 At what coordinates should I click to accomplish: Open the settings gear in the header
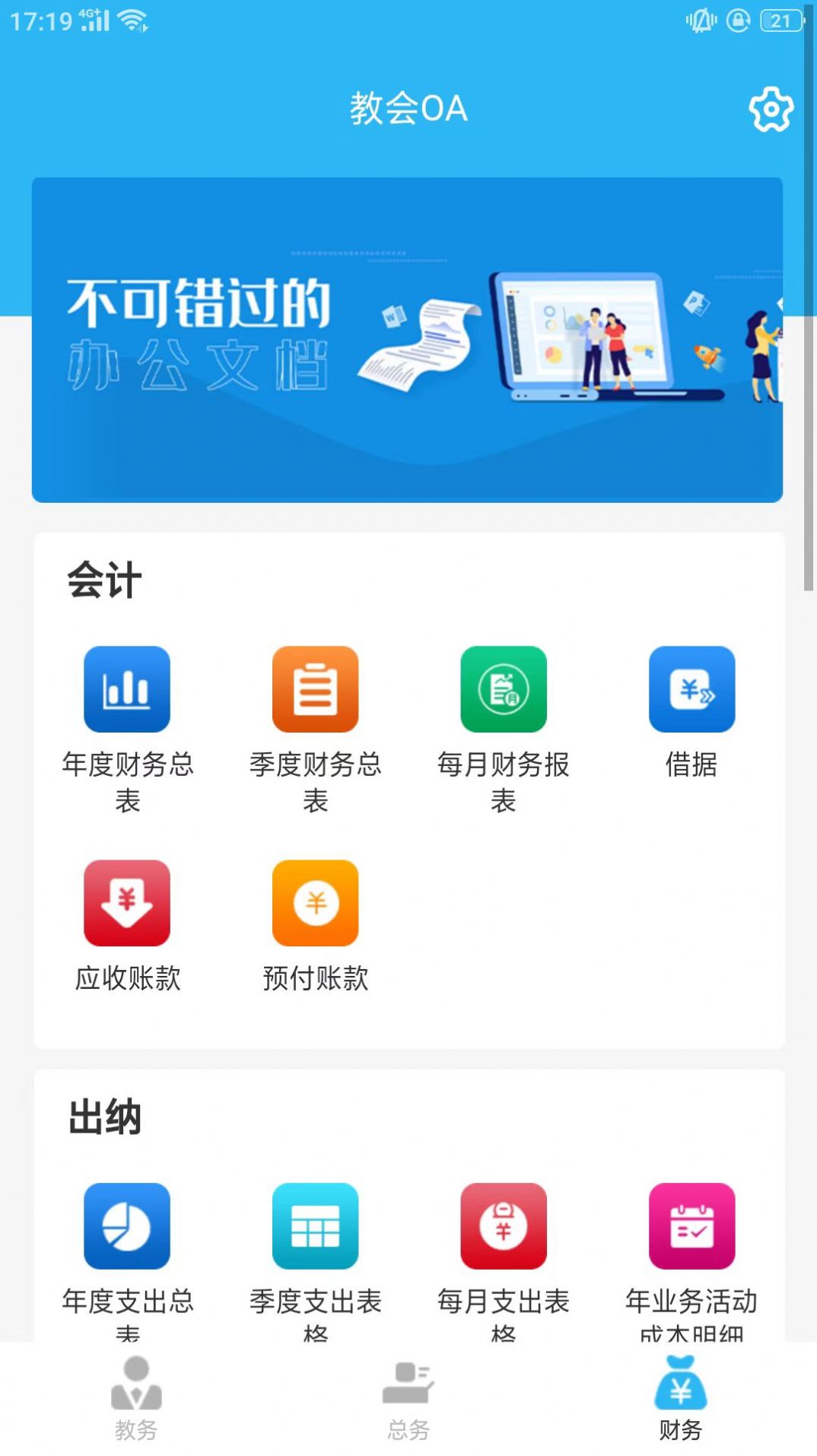(769, 110)
